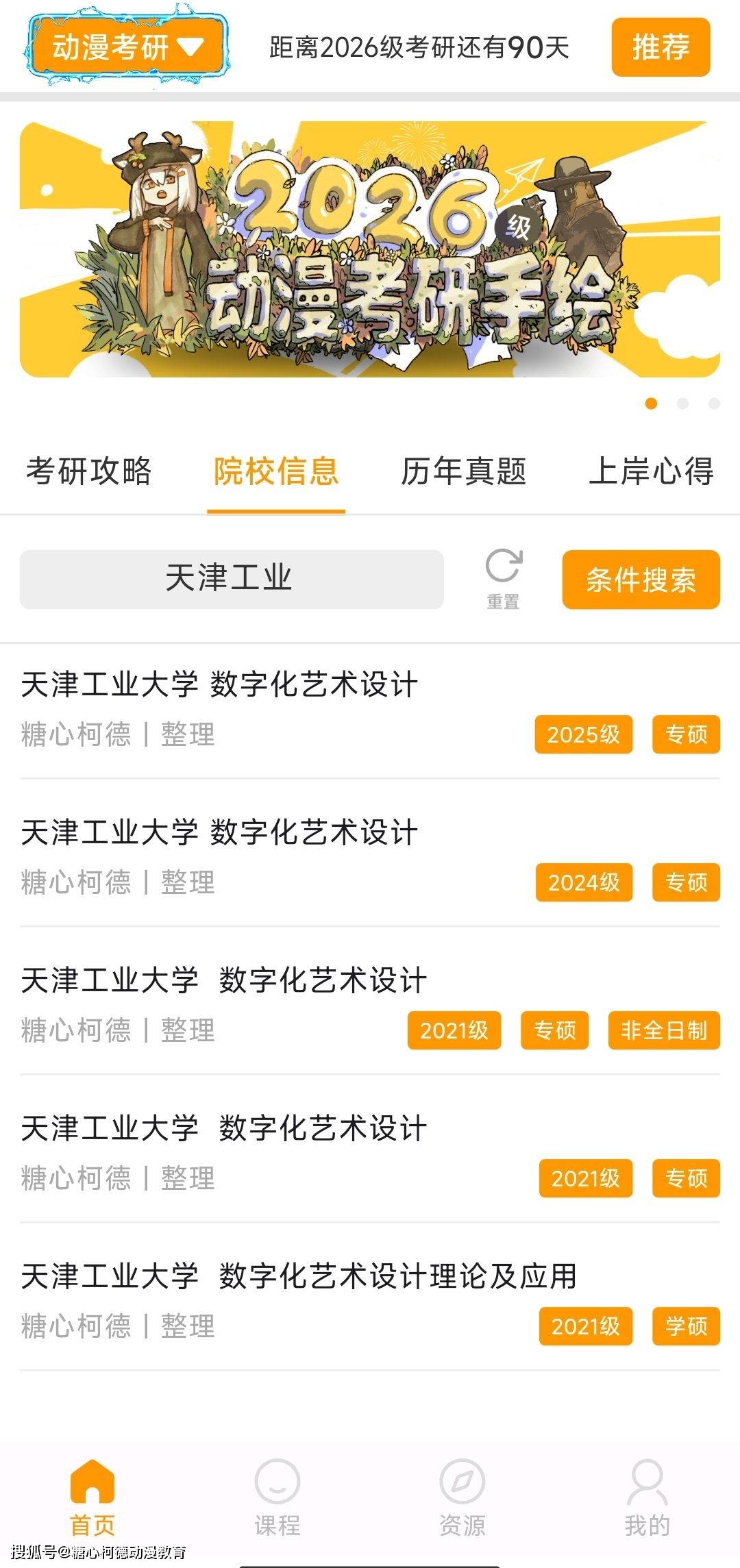Switch to the 历年真题 tab
The height and width of the screenshot is (1568, 740).
[463, 471]
